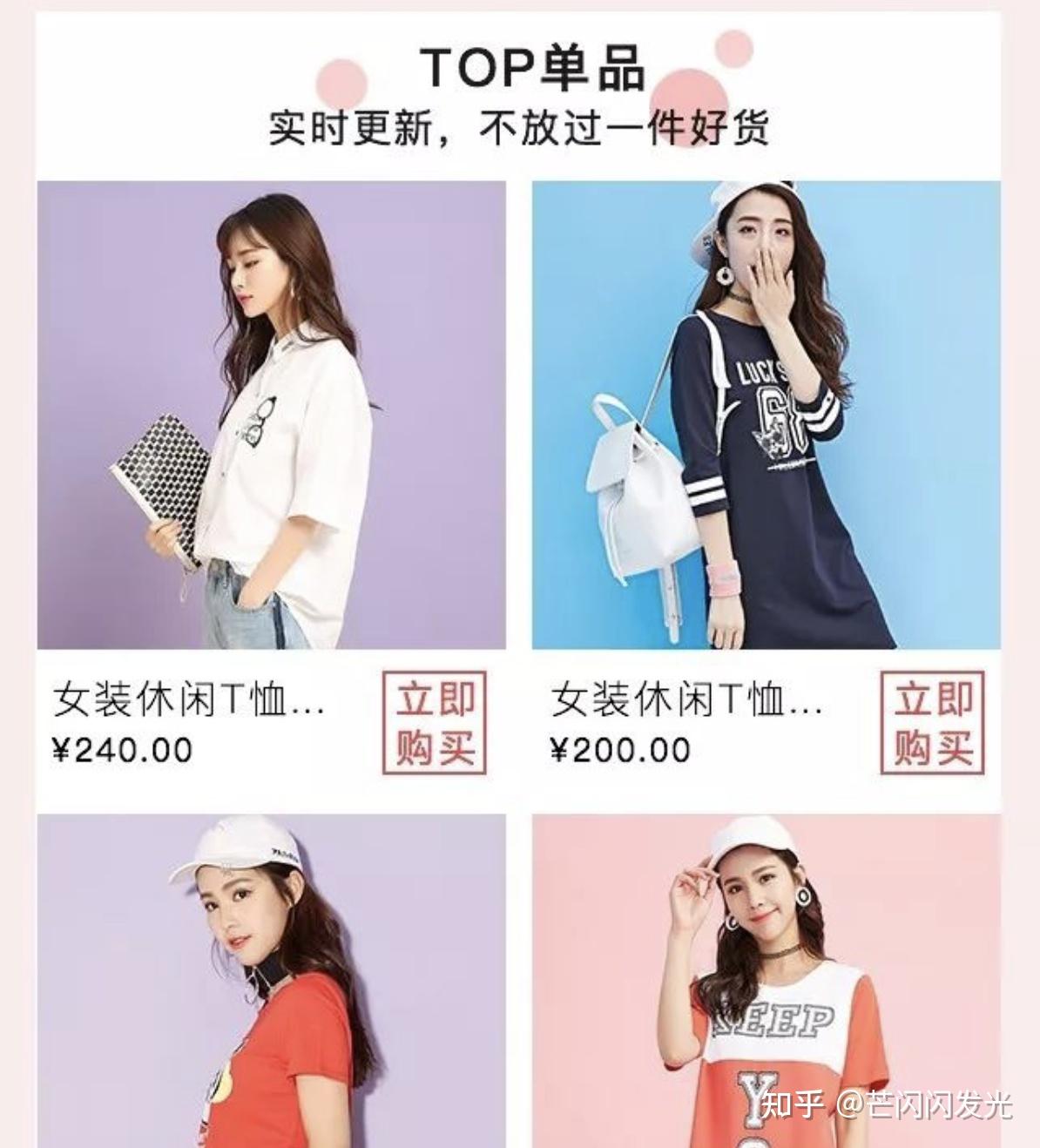Click the ¥240.00 price label
1040x1148 pixels.
122,748
